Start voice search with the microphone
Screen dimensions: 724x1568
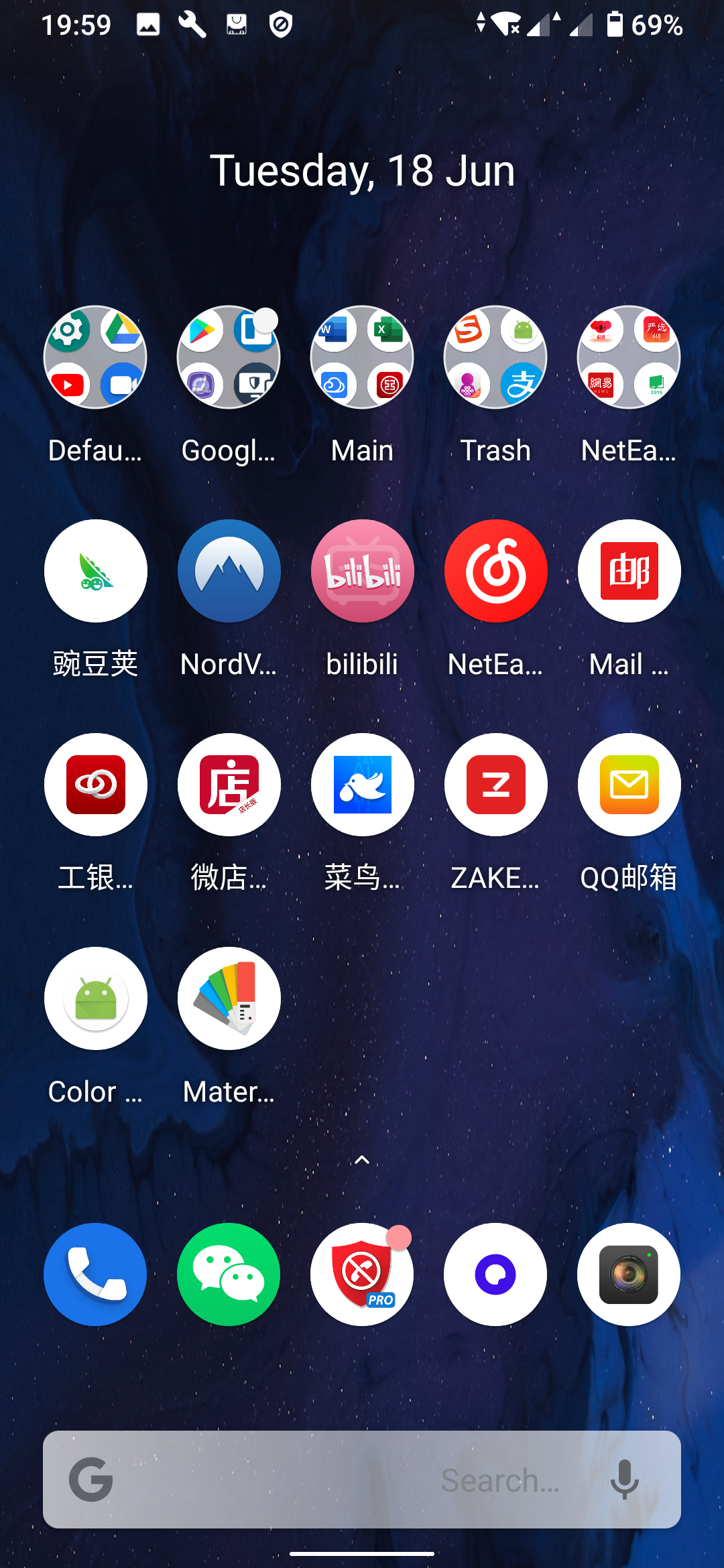point(624,1480)
